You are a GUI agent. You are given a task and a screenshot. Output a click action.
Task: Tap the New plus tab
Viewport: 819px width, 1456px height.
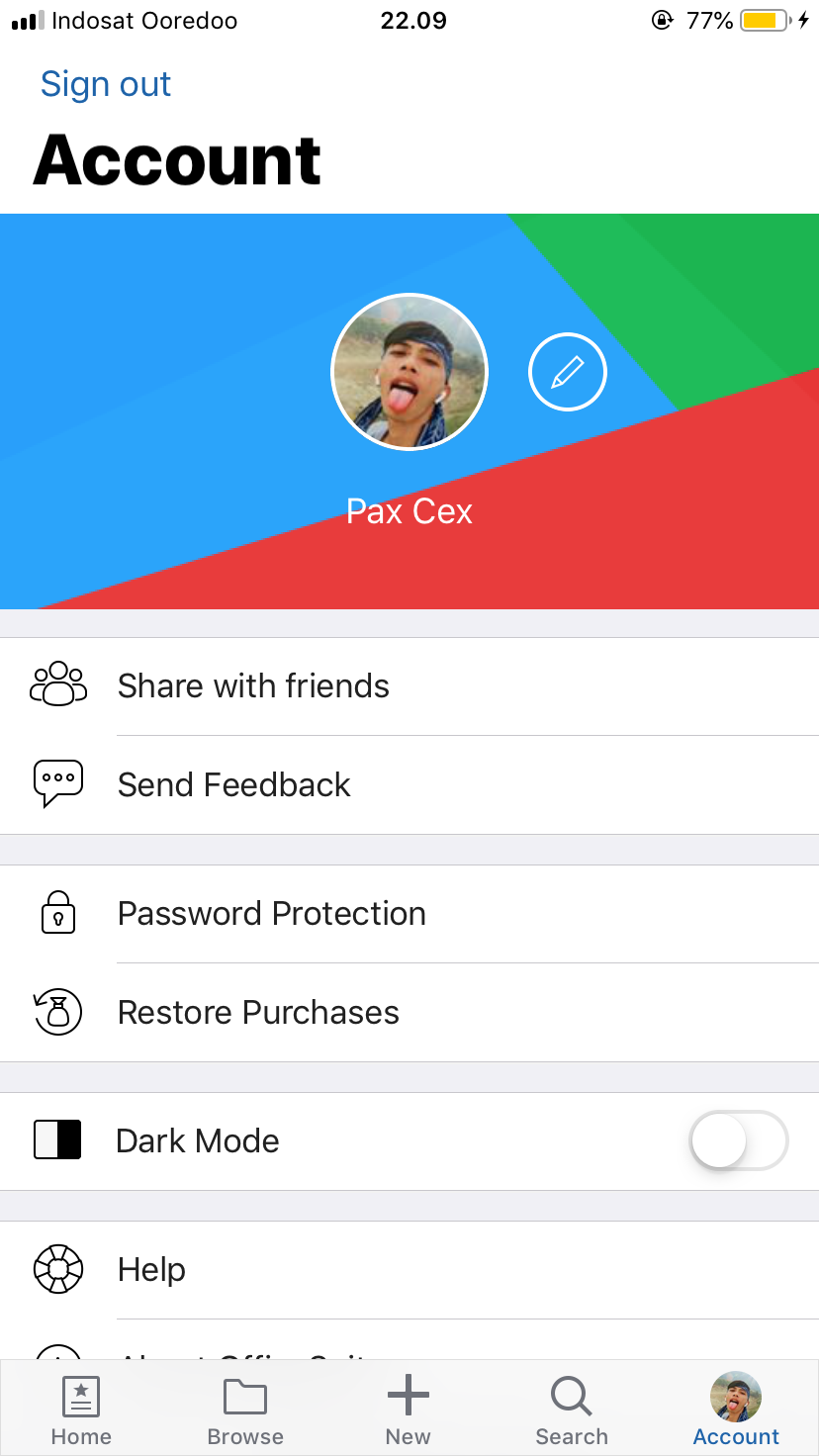point(409,1410)
